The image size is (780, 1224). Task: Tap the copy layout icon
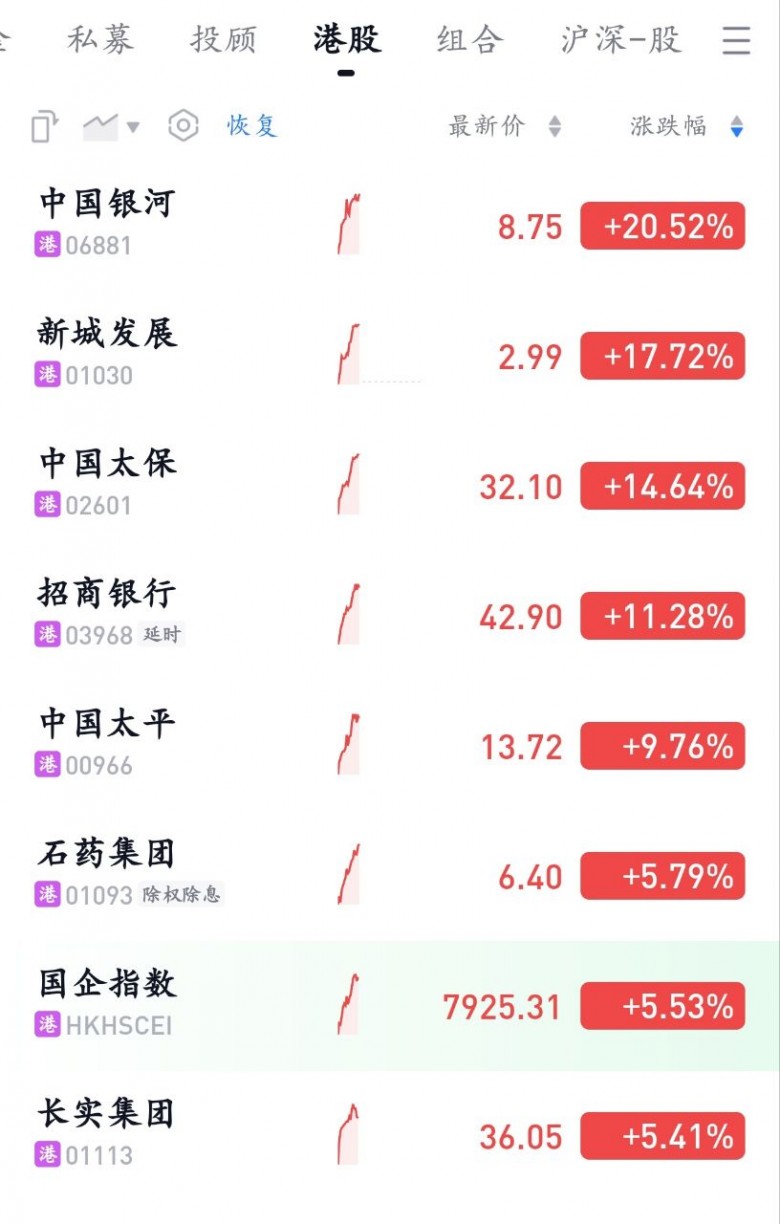tap(45, 127)
